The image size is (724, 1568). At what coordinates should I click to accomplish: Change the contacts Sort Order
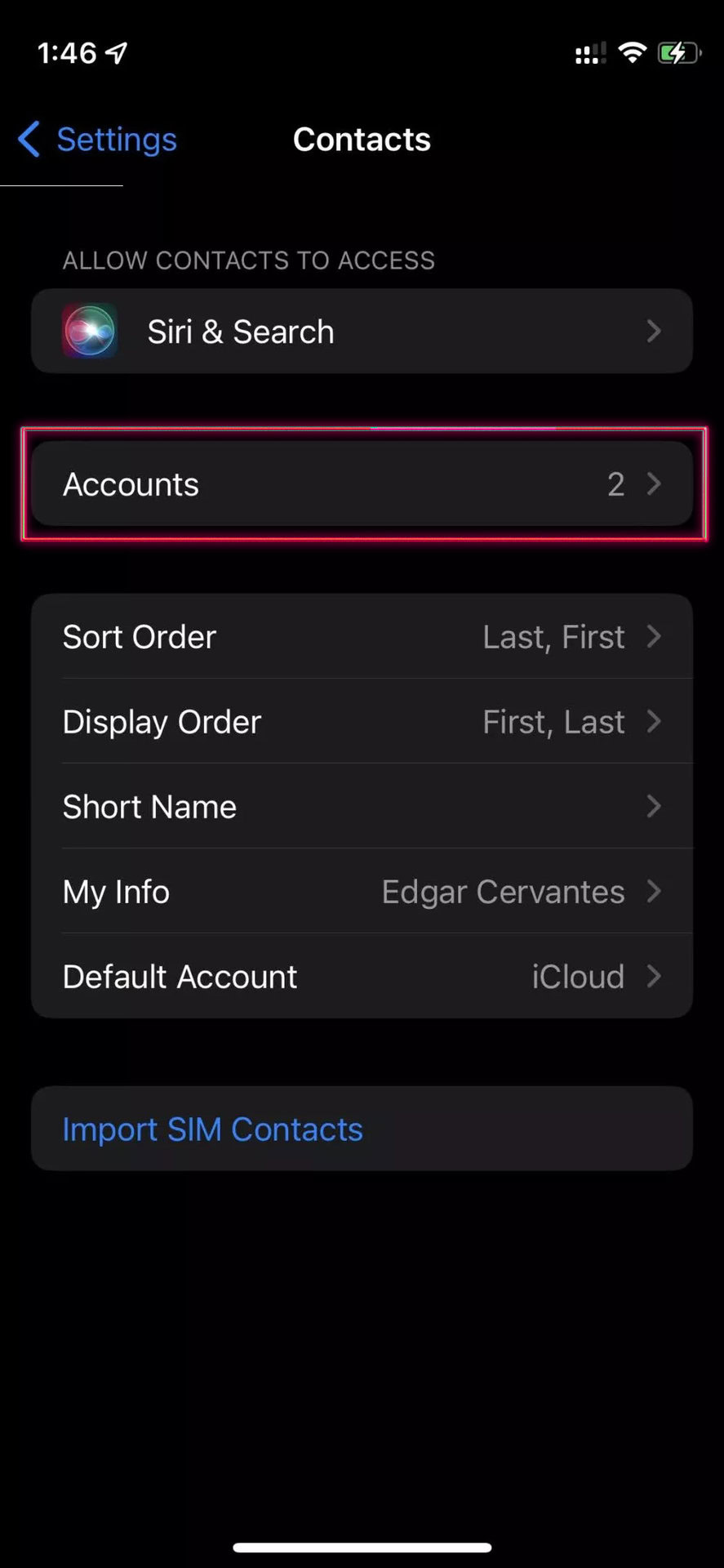pos(362,637)
